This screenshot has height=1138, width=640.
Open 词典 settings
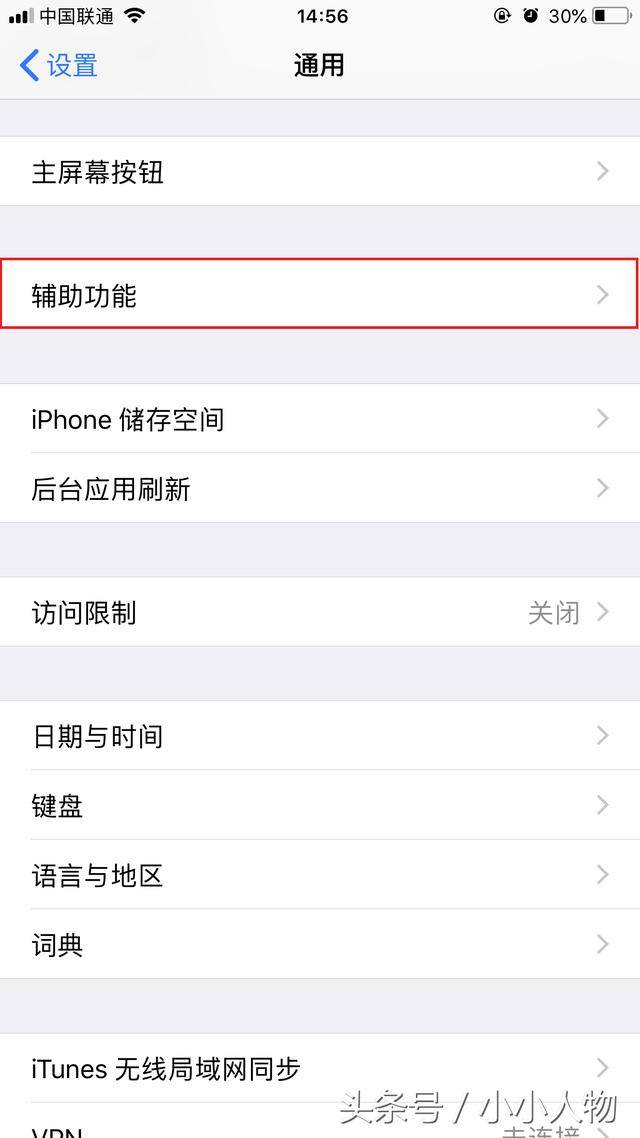(x=320, y=943)
